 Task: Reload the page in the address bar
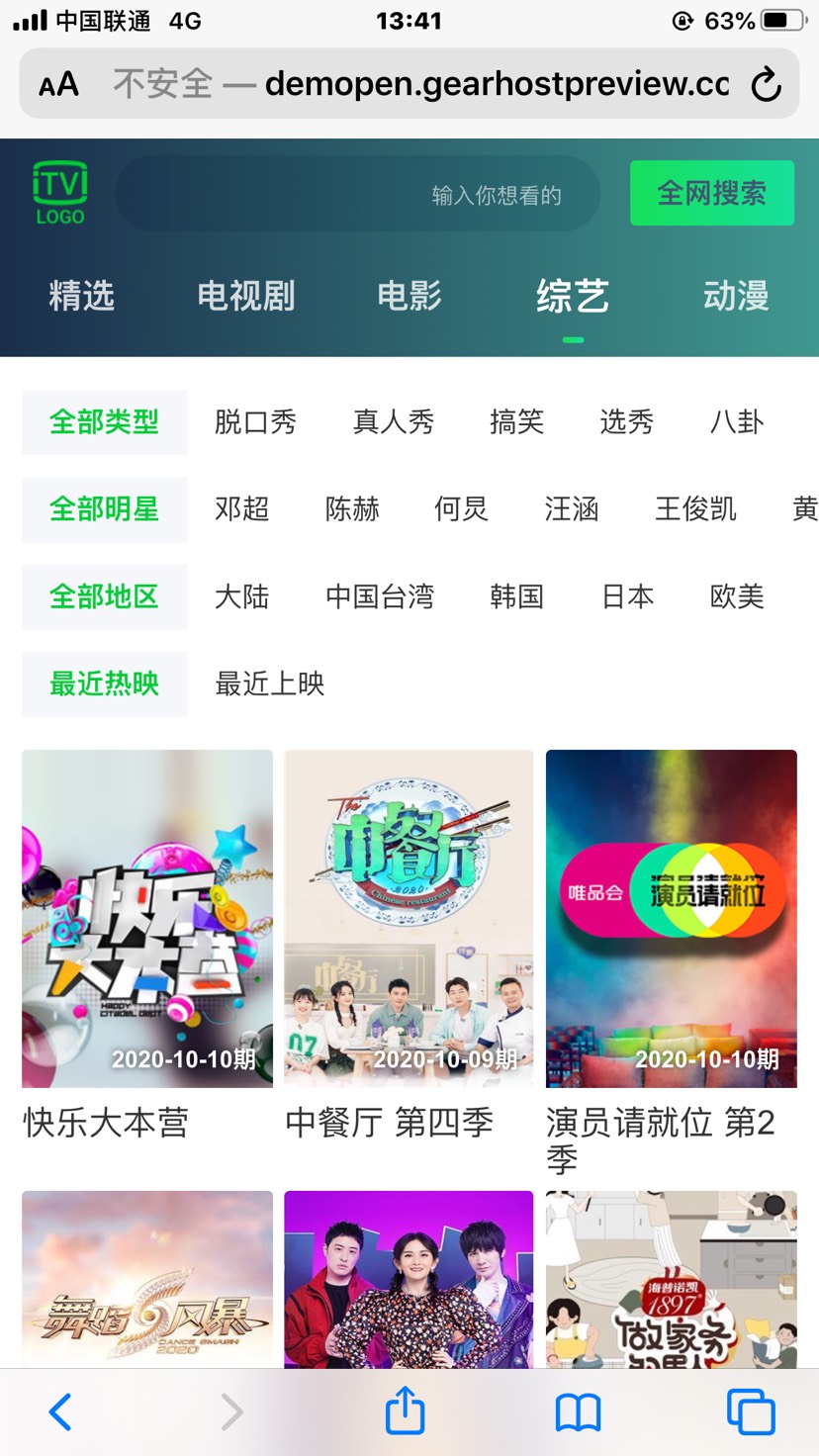coord(766,85)
